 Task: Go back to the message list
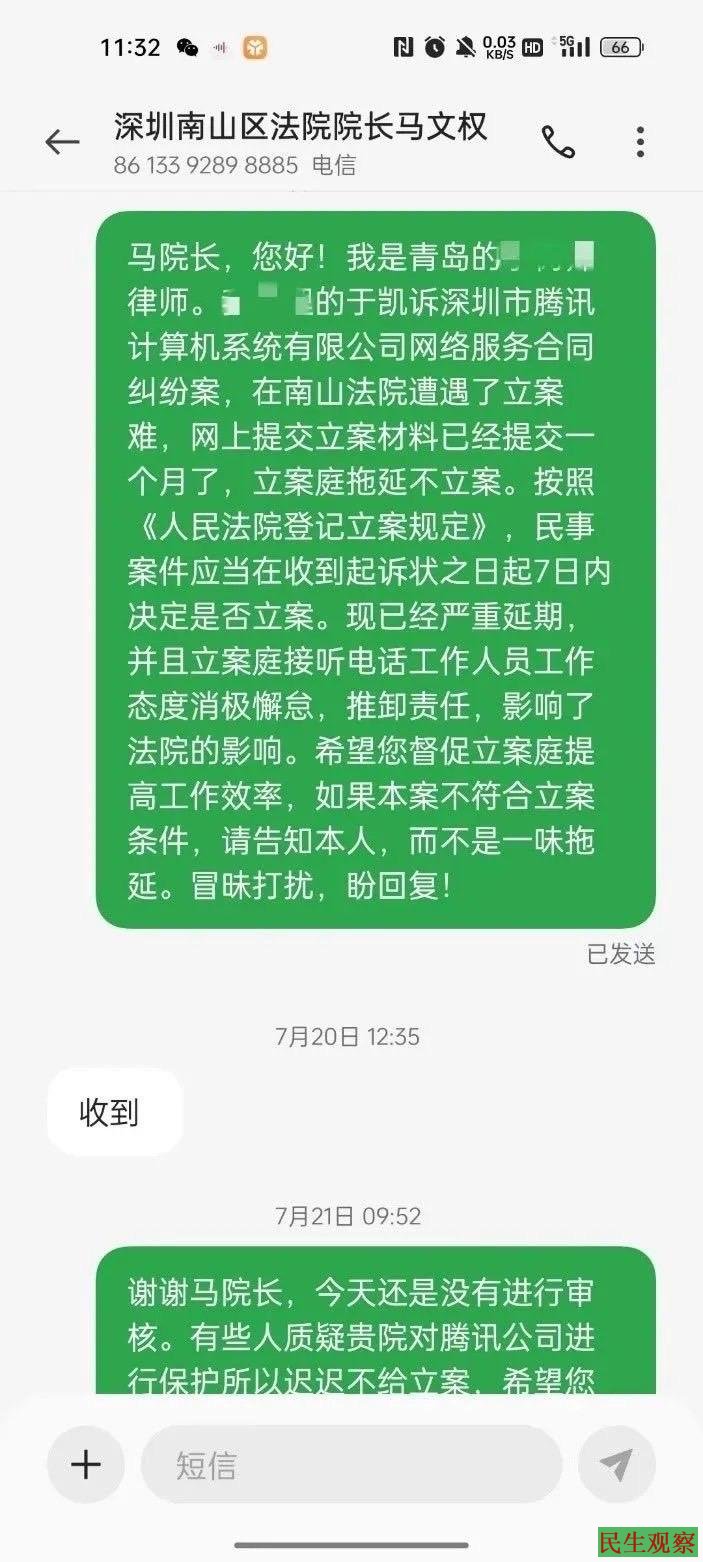tap(62, 142)
